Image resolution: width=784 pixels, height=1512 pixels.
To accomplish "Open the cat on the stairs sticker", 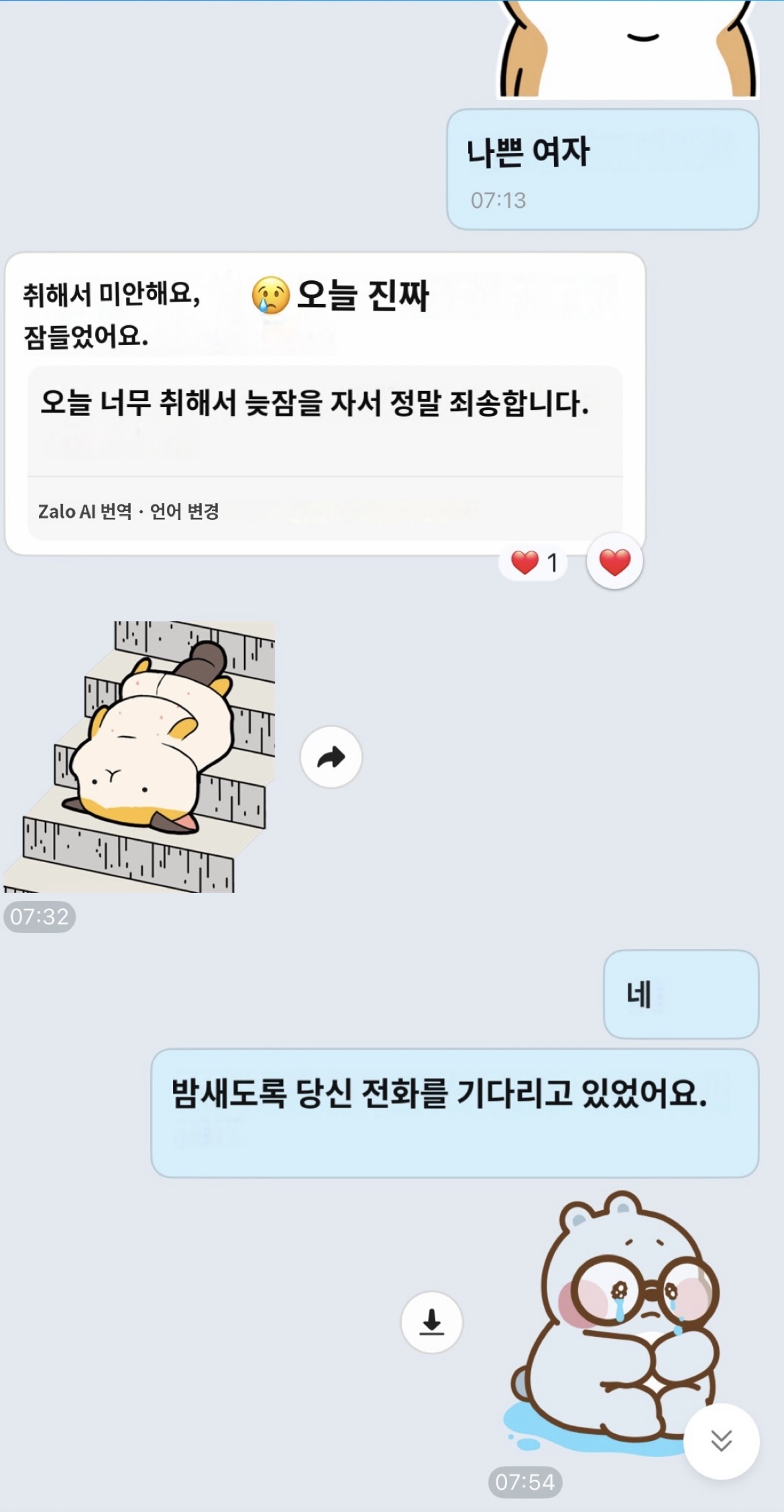I will tap(139, 756).
